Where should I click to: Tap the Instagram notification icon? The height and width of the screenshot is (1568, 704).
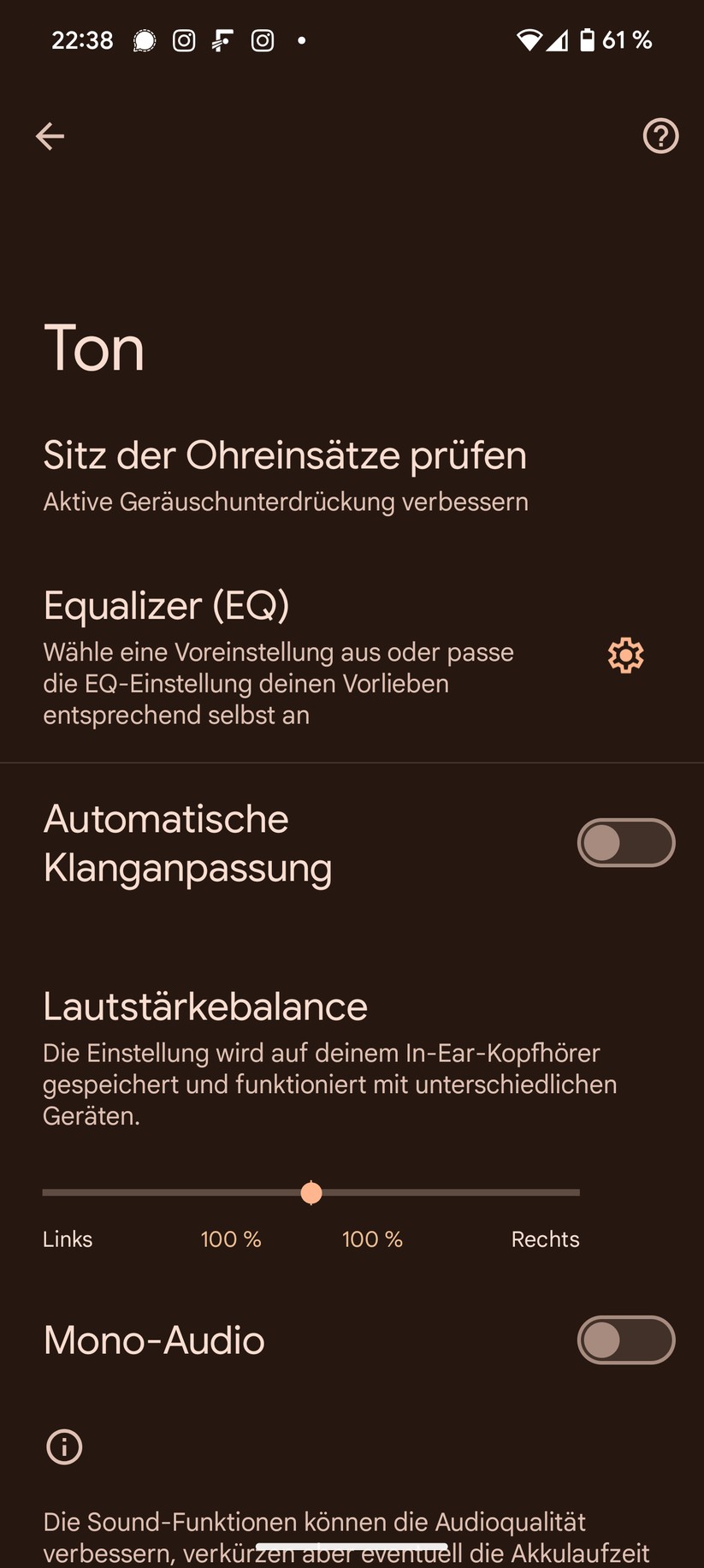click(183, 39)
